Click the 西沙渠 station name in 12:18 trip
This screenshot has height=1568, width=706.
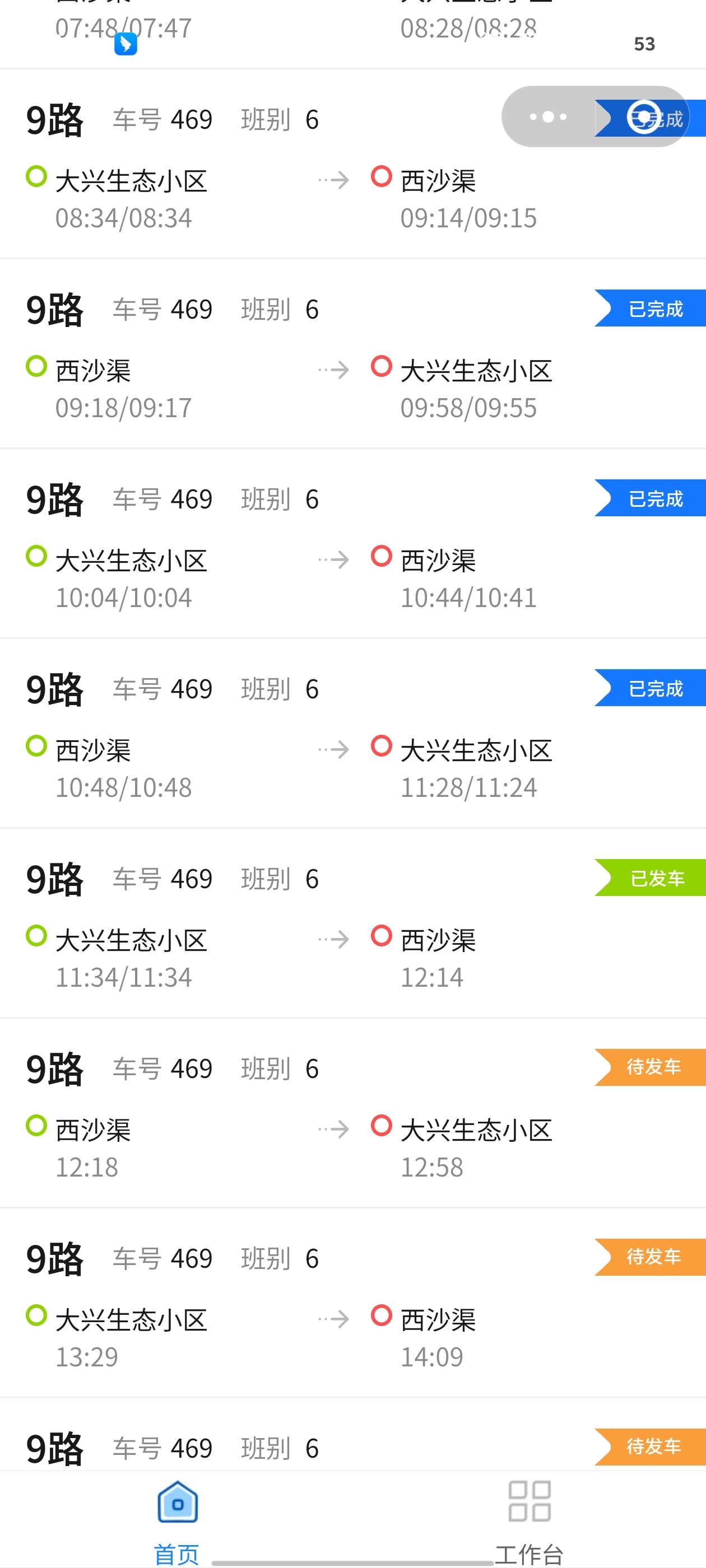click(x=92, y=1129)
